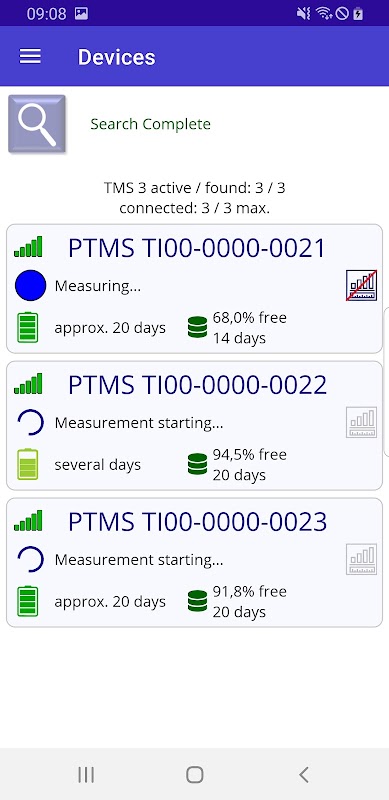389x800 pixels.
Task: Tap chart icon on device TI00-0000-0023
Action: point(361,559)
